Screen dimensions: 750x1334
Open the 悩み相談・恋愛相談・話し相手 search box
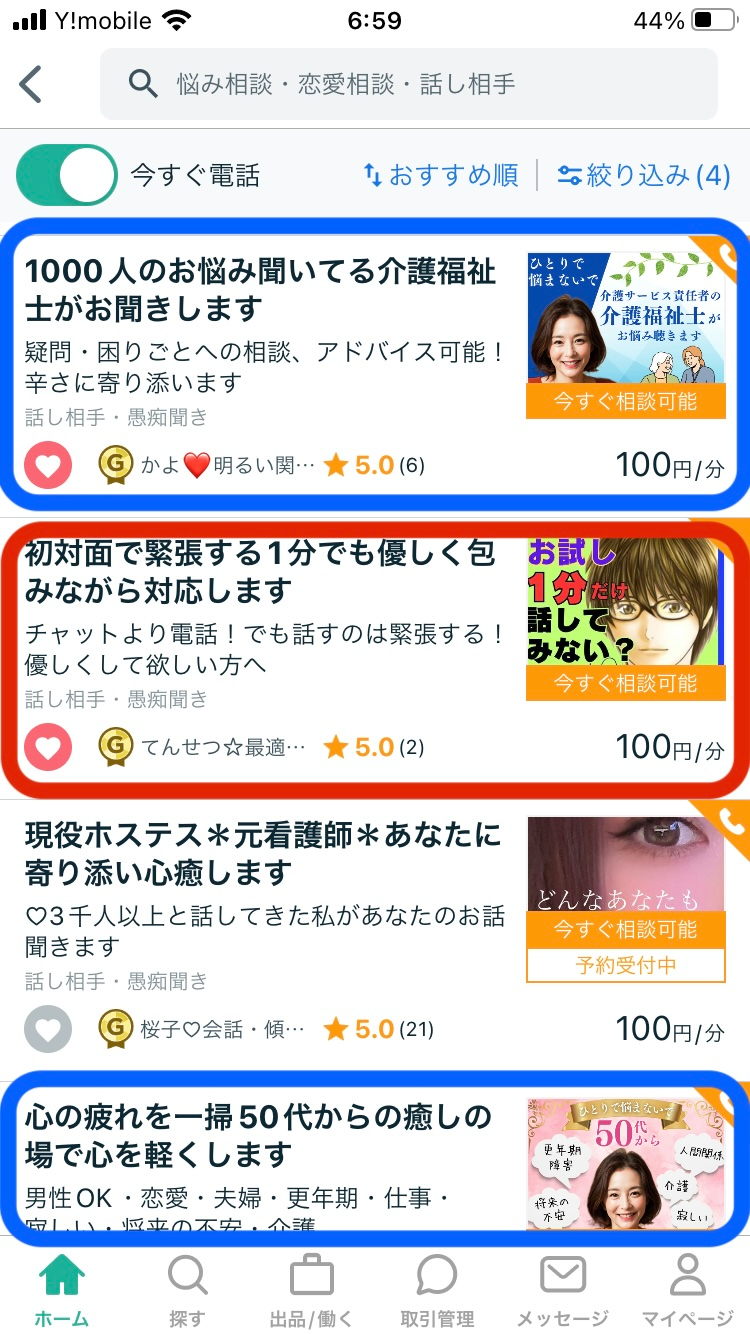[x=408, y=84]
